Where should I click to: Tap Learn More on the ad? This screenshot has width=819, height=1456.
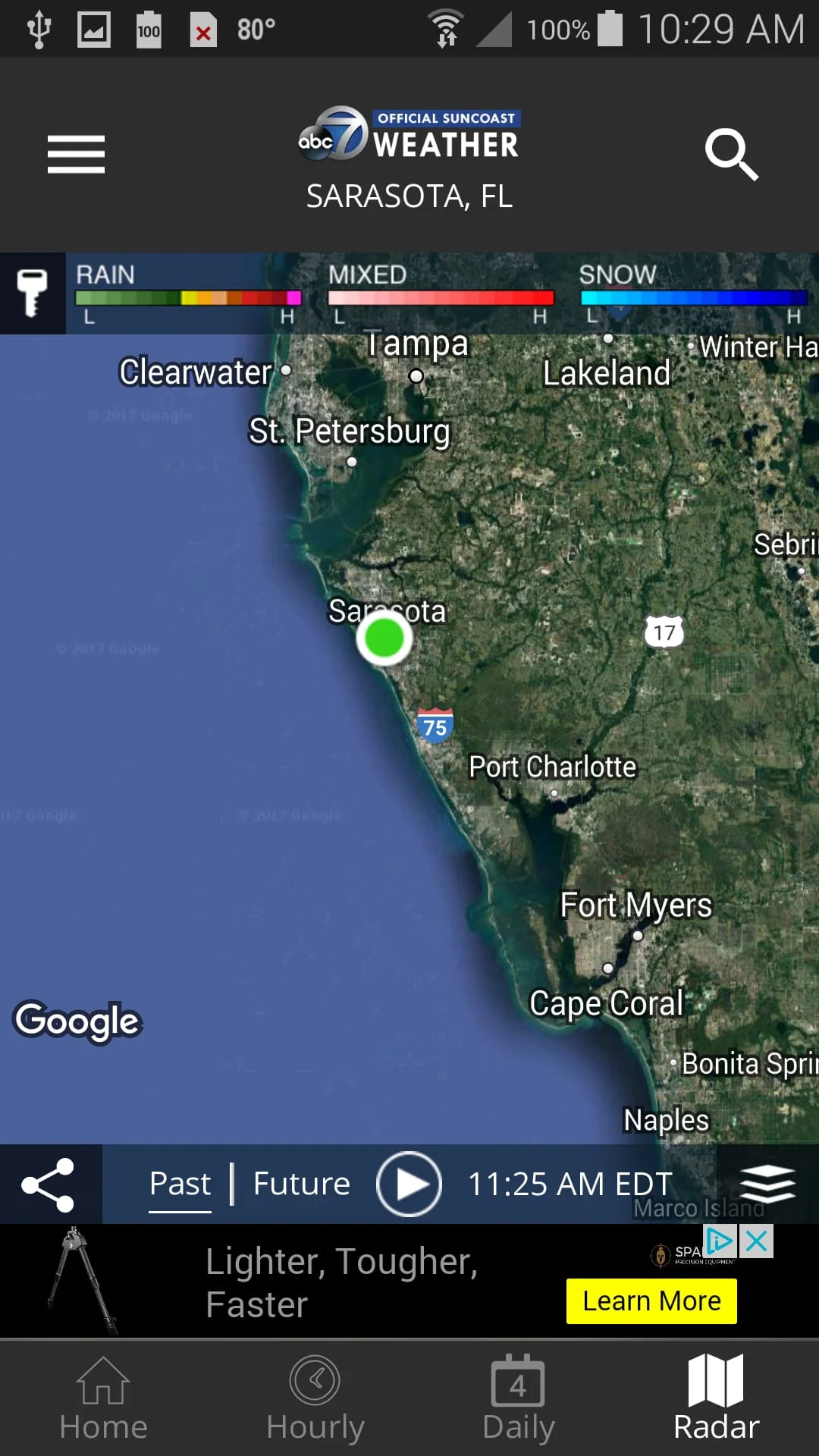pyautogui.click(x=651, y=1301)
